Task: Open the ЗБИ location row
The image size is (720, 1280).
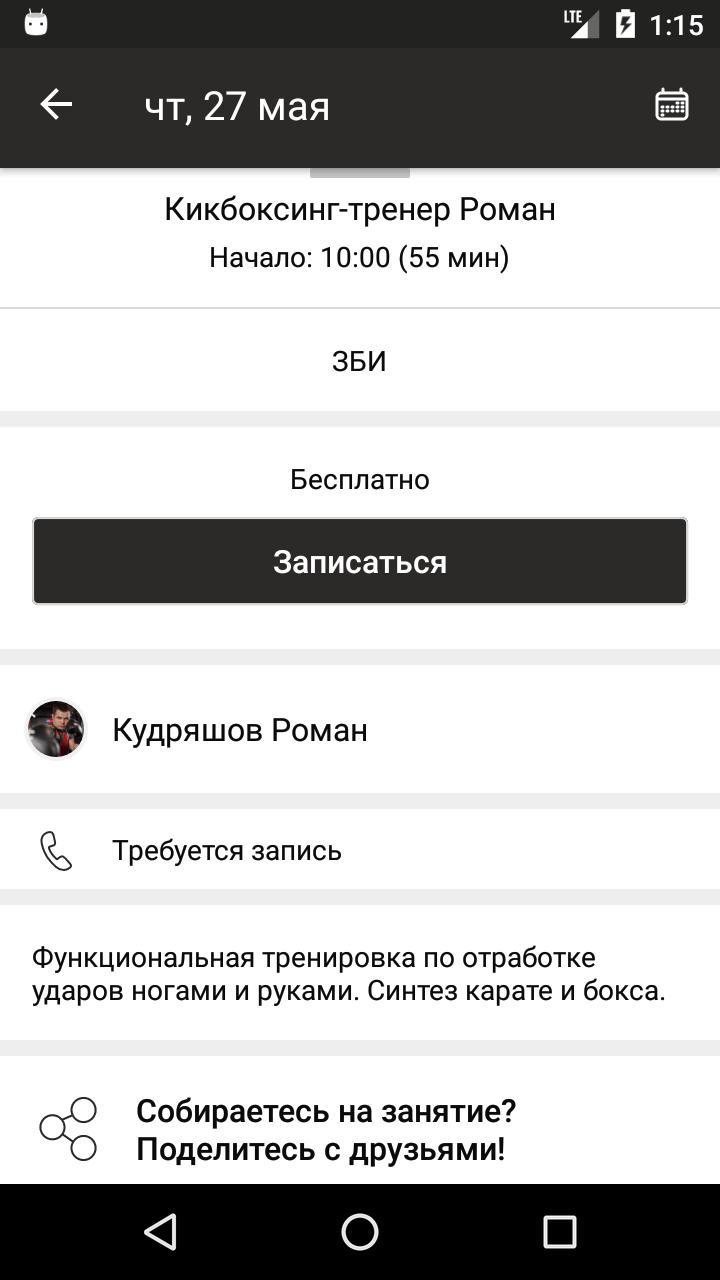Action: (359, 361)
